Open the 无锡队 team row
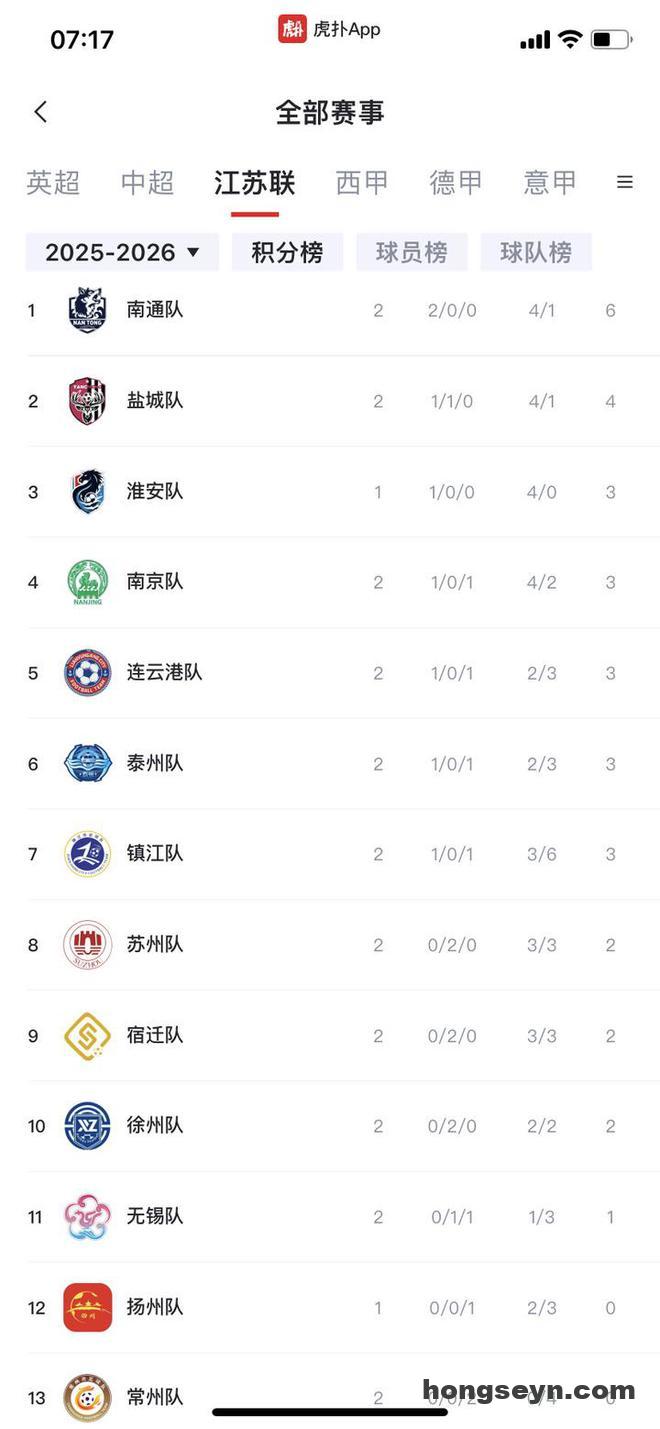 coord(343,1217)
